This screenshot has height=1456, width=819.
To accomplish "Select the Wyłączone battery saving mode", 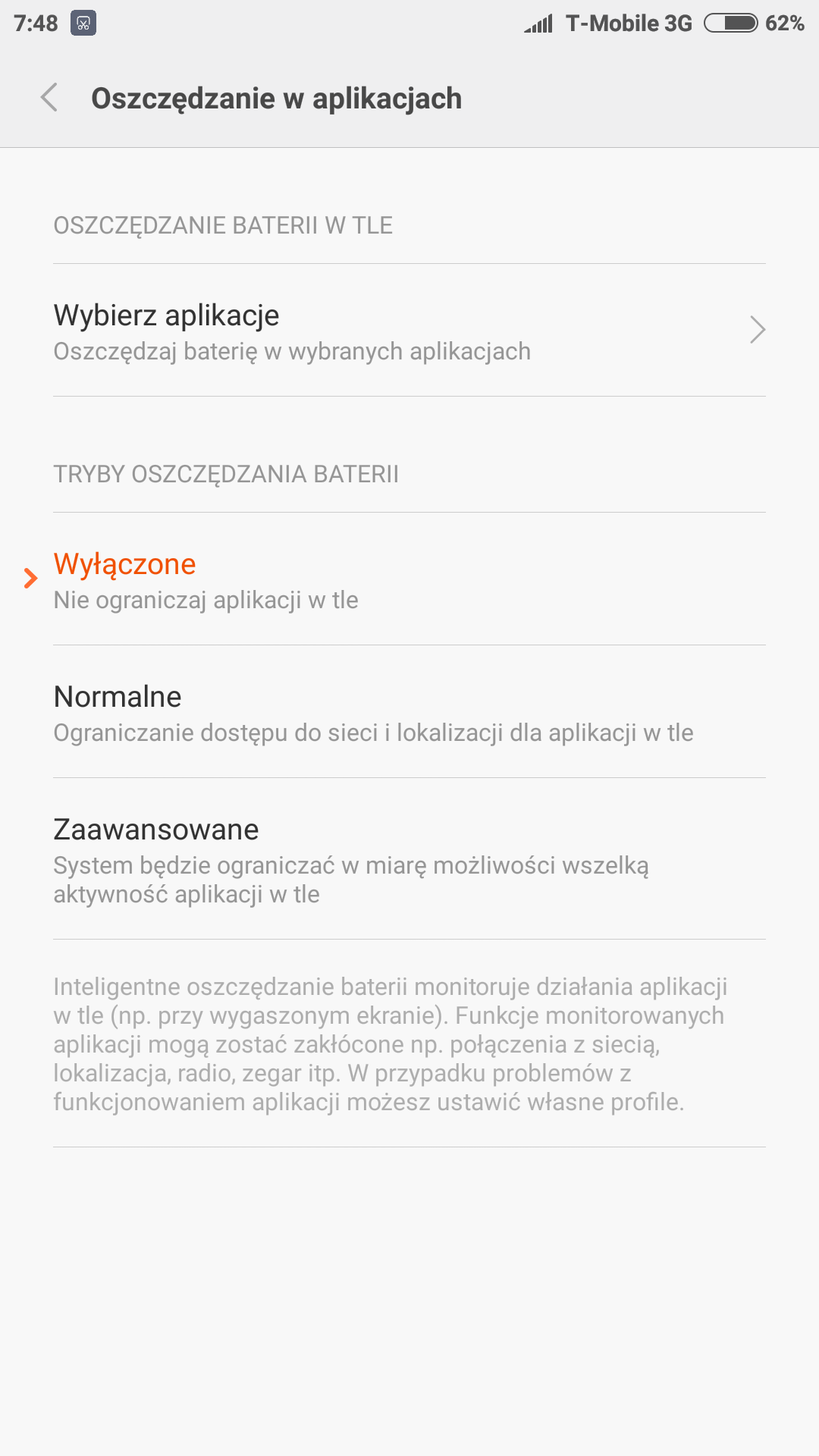I will (x=409, y=580).
